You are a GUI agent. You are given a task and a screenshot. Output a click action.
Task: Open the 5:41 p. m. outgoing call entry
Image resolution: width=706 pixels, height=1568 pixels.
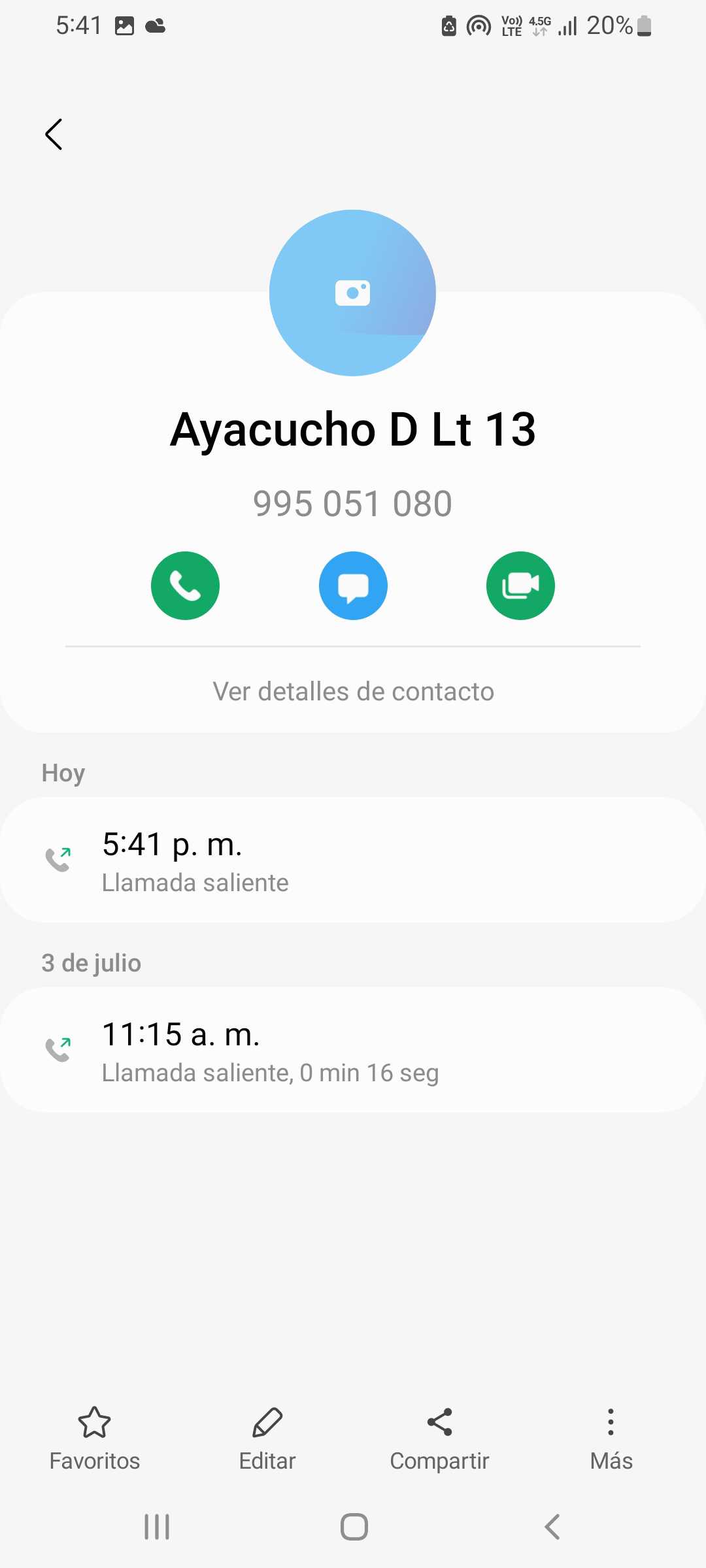point(353,860)
